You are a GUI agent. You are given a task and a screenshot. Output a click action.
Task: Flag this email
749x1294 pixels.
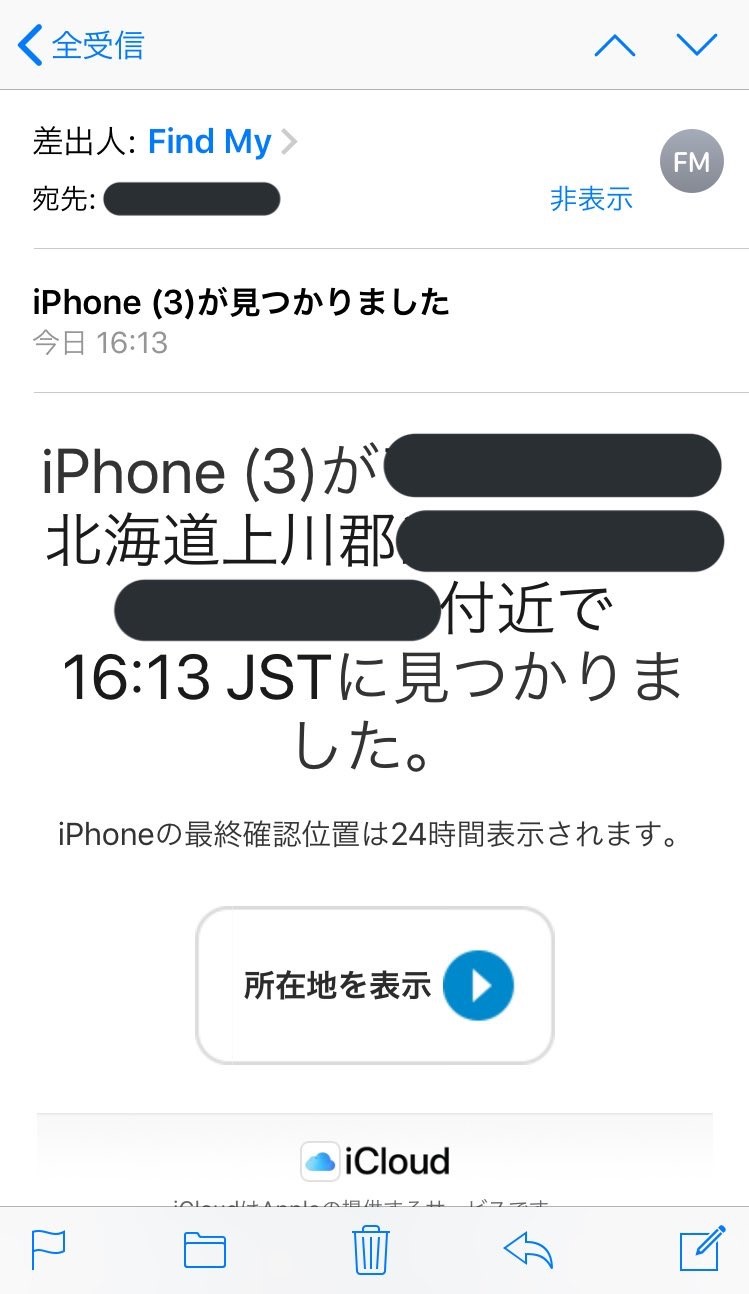click(49, 1250)
